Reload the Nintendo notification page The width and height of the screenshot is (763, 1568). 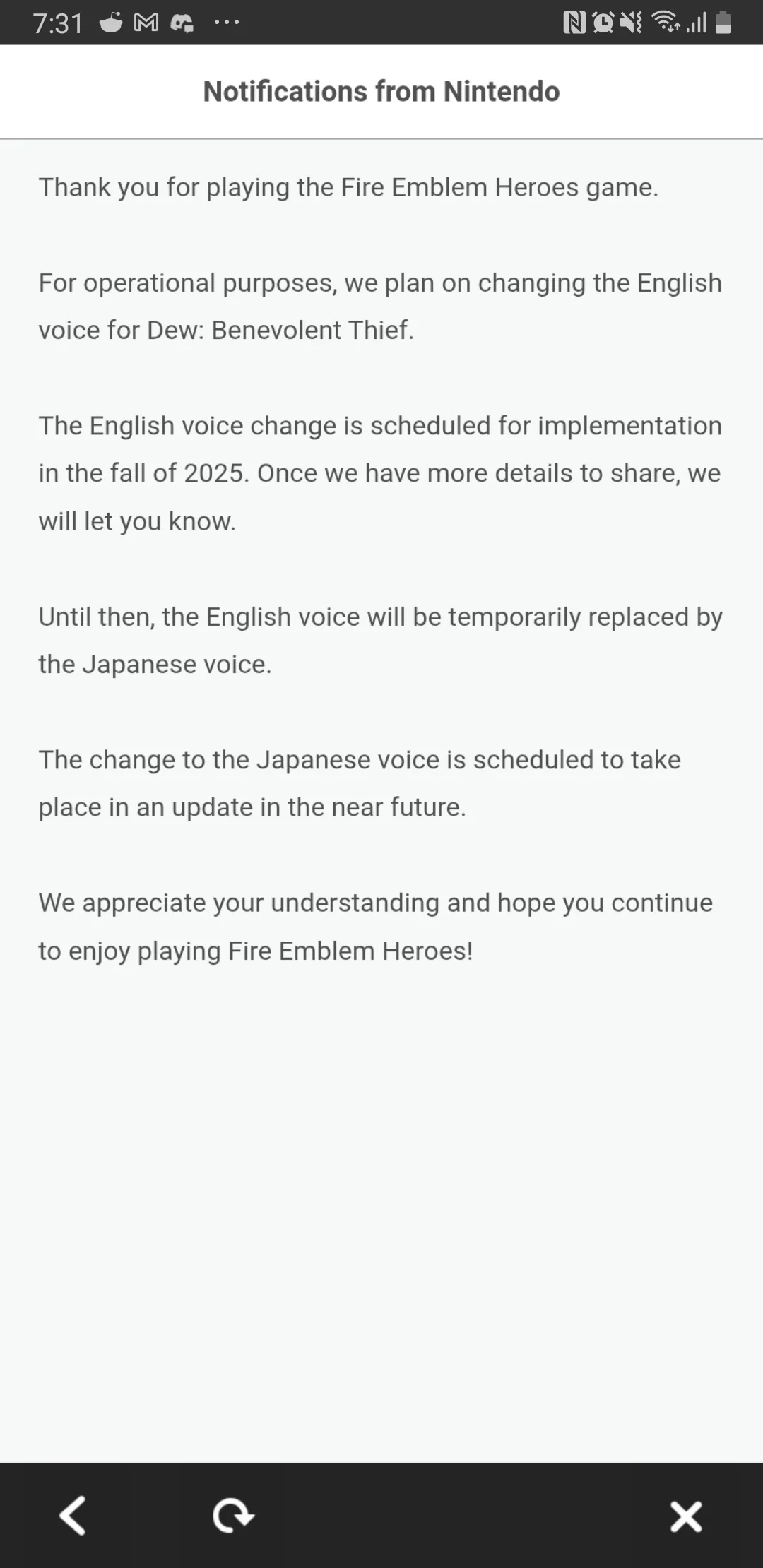tap(232, 1516)
